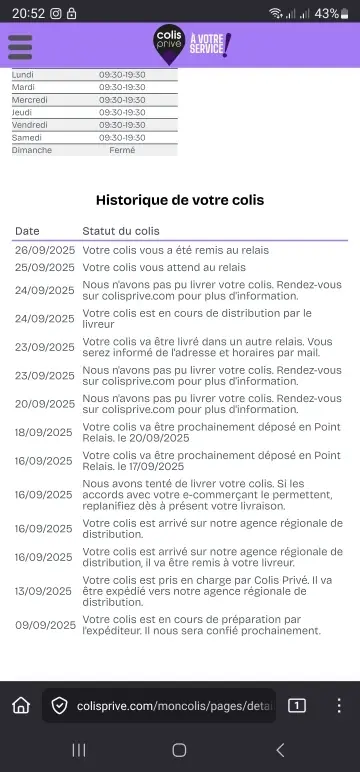The width and height of the screenshot is (360, 772).
Task: Open recent apps from the navigation bar
Action: click(x=79, y=750)
